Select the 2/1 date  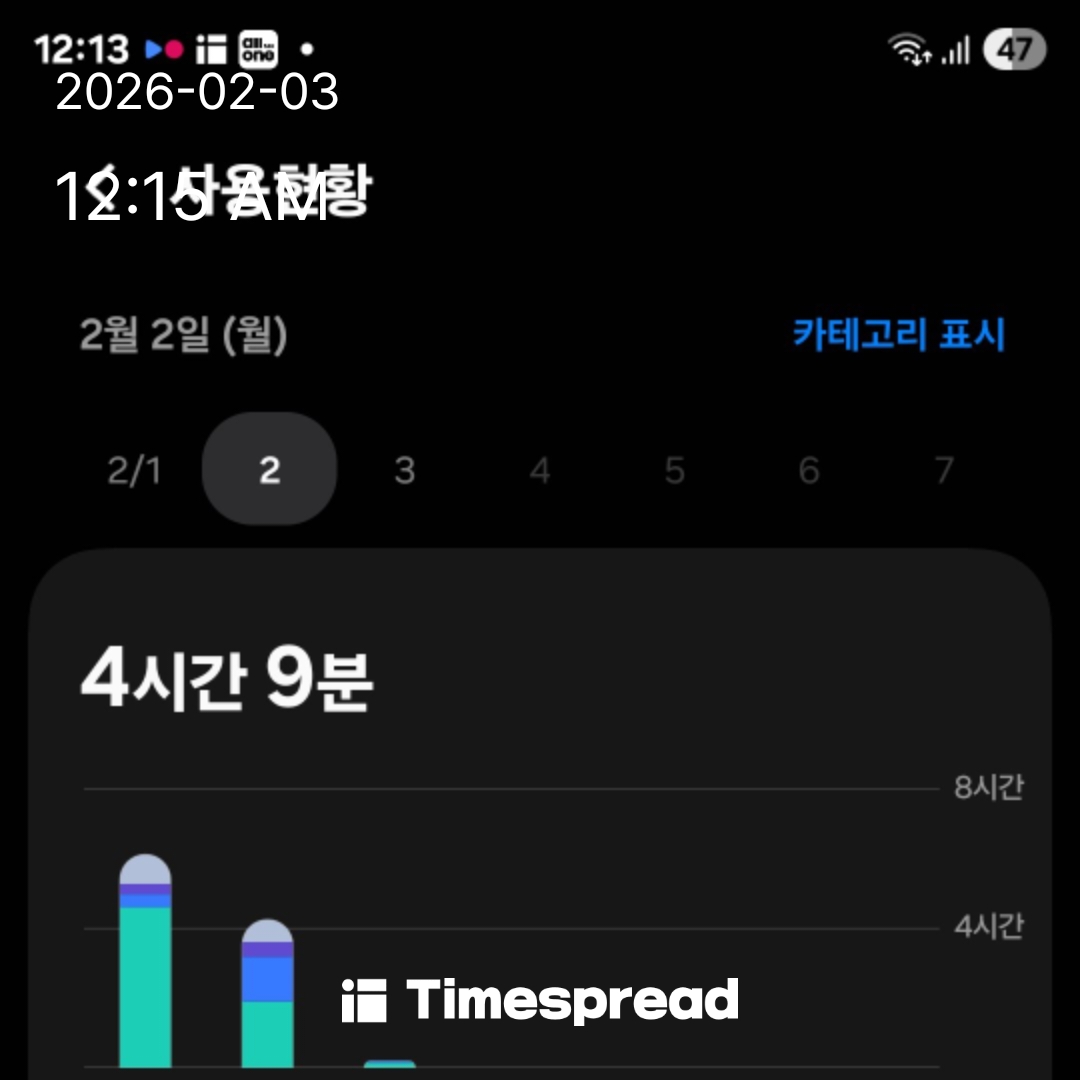click(134, 470)
